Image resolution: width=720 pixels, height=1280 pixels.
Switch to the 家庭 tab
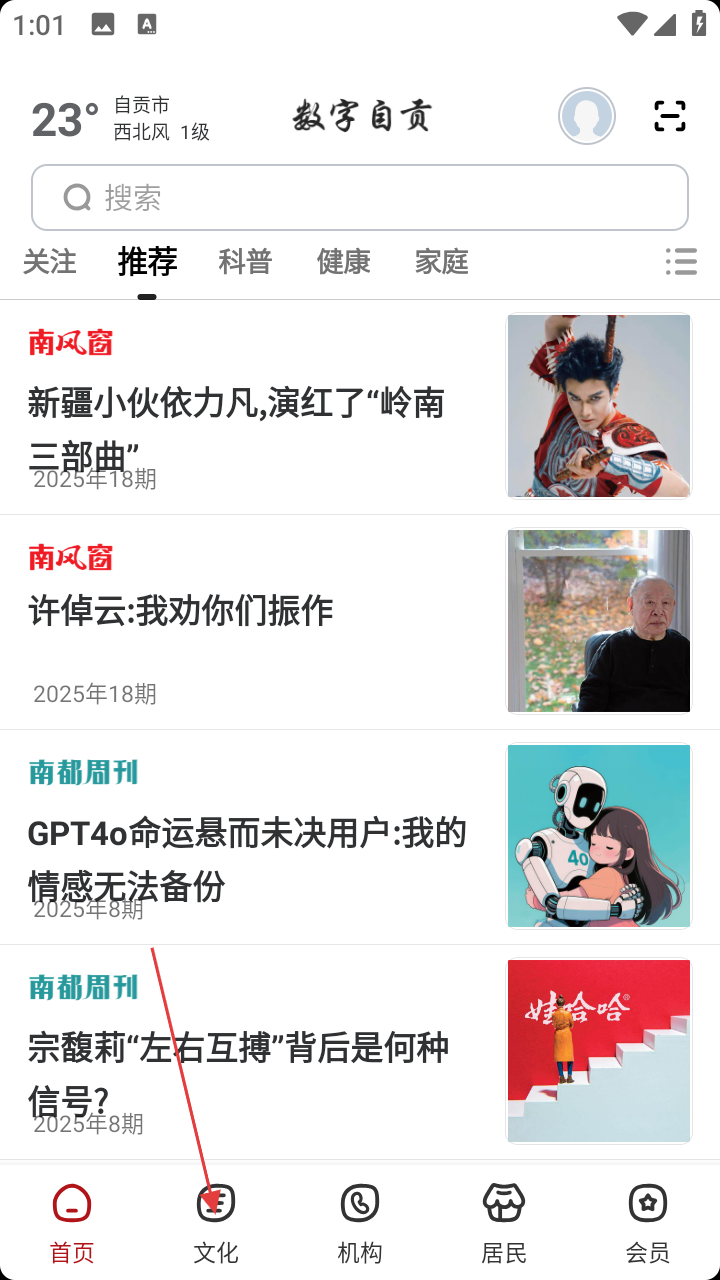441,262
